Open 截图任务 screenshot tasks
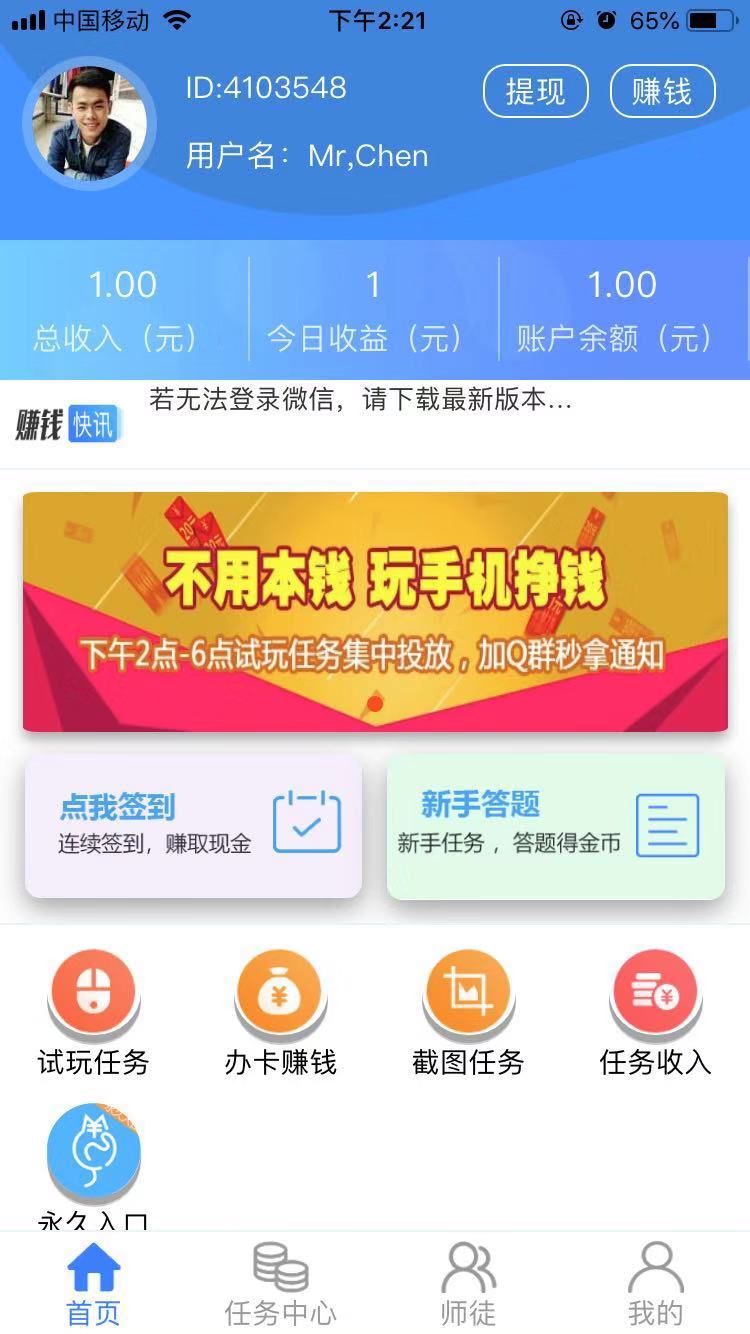The height and width of the screenshot is (1334, 750). tap(467, 1012)
